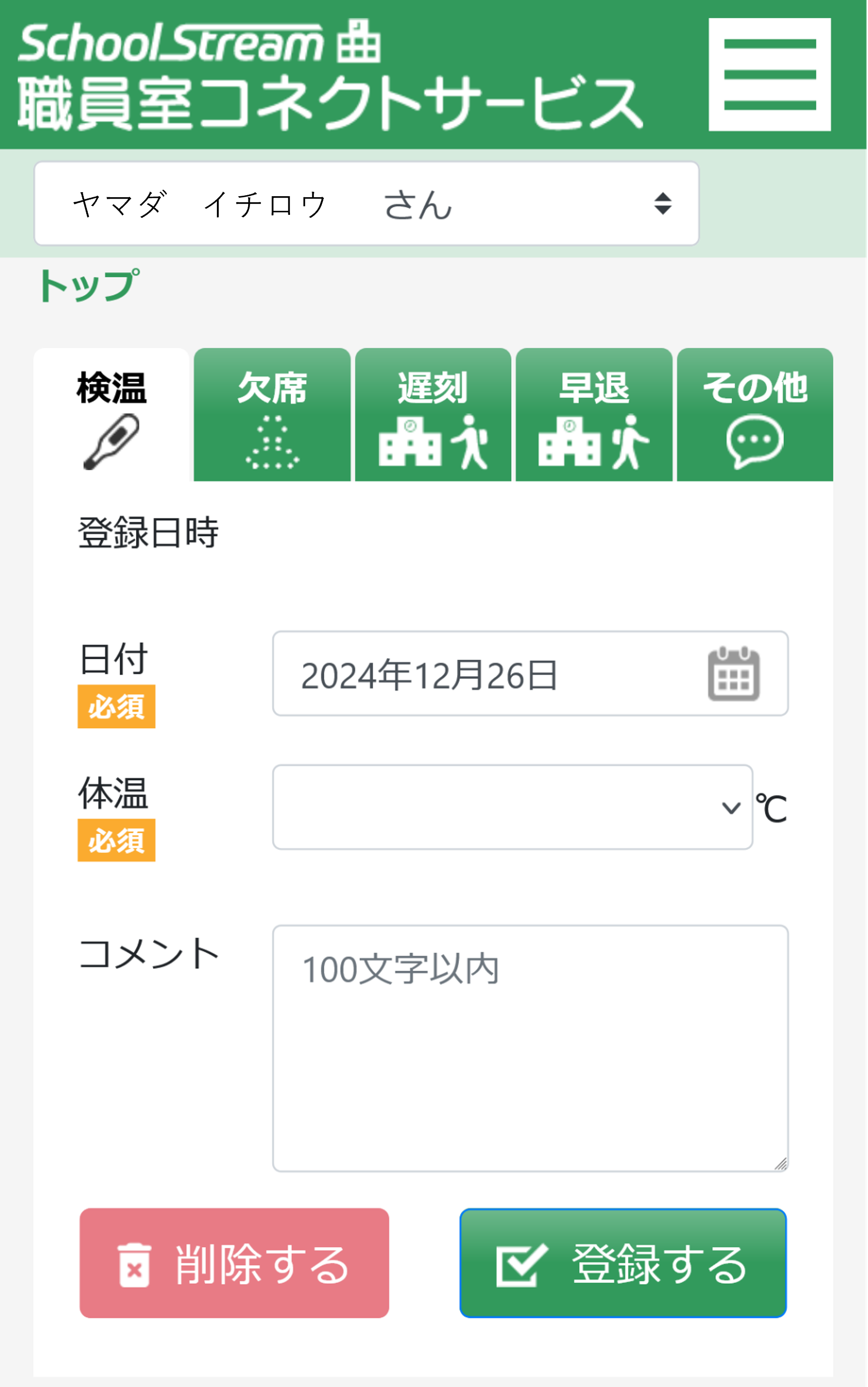This screenshot has height=1387, width=868.
Task: Click the thermometer icon on 検温 tab
Action: [x=111, y=442]
